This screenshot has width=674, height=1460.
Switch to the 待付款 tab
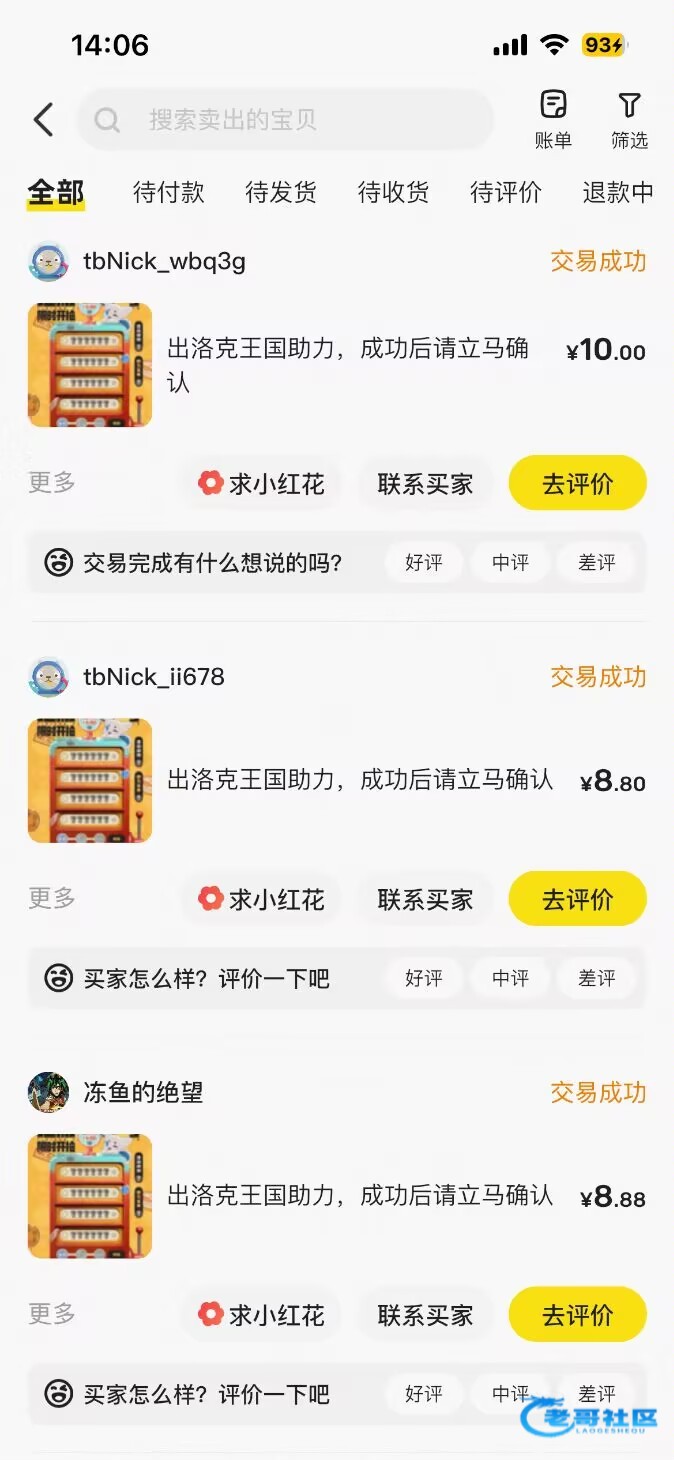coord(168,192)
